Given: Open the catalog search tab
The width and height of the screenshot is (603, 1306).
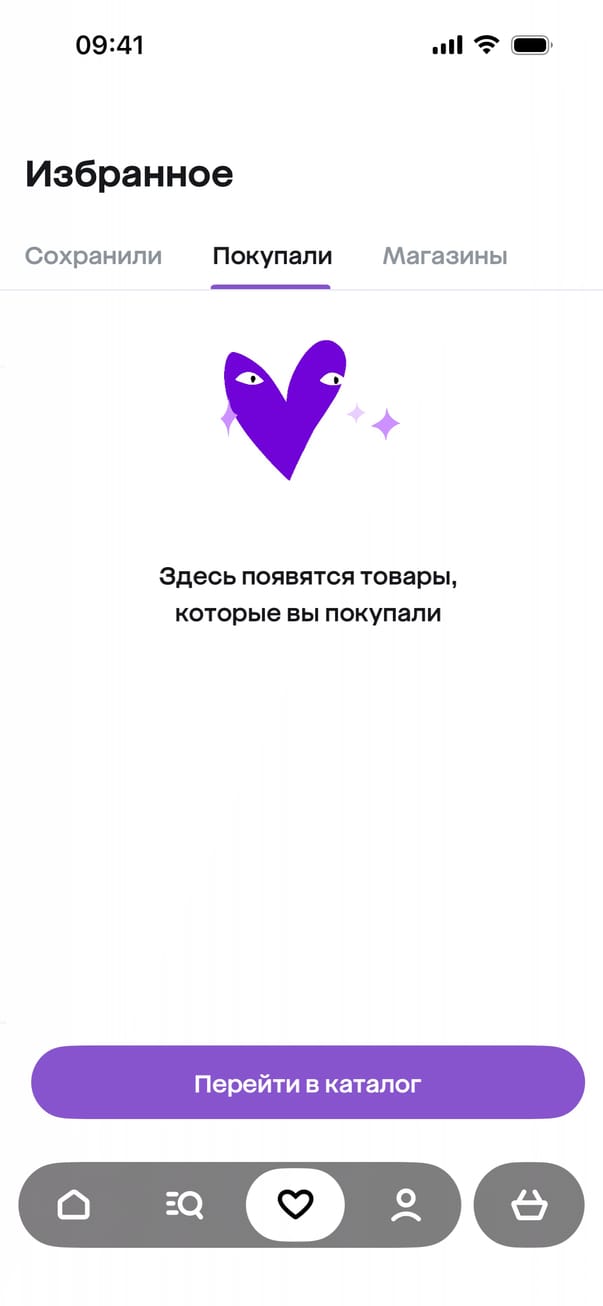Looking at the screenshot, I should coord(184,1205).
